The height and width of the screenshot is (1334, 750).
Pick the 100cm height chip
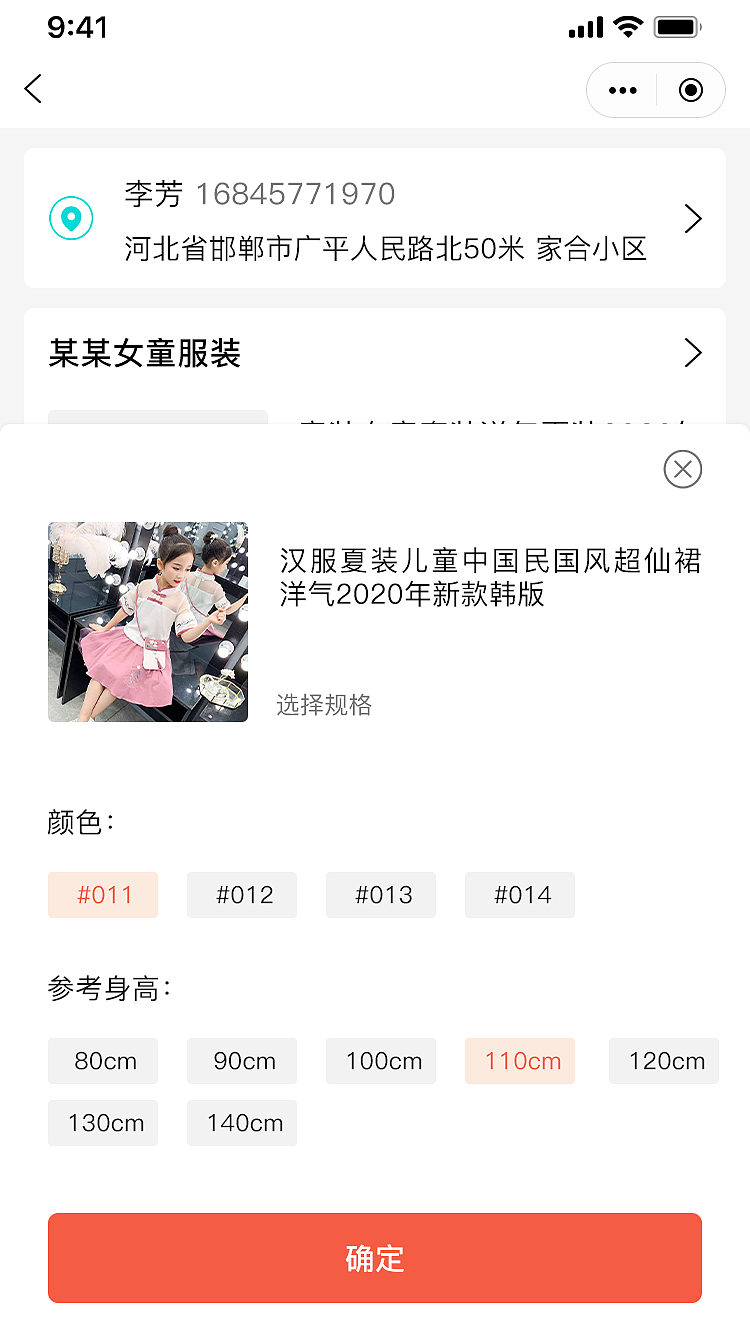(x=381, y=1061)
